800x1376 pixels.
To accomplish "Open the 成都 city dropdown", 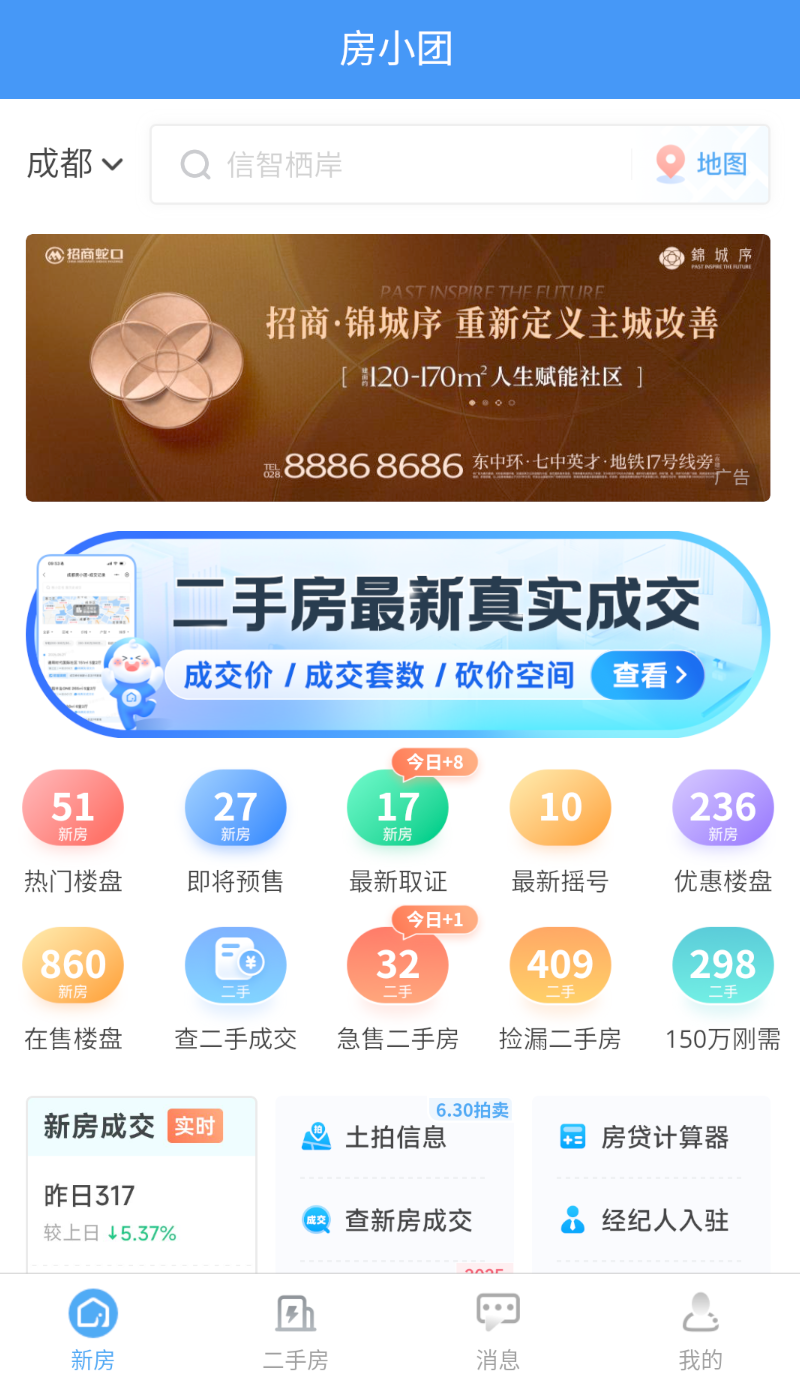I will [75, 164].
